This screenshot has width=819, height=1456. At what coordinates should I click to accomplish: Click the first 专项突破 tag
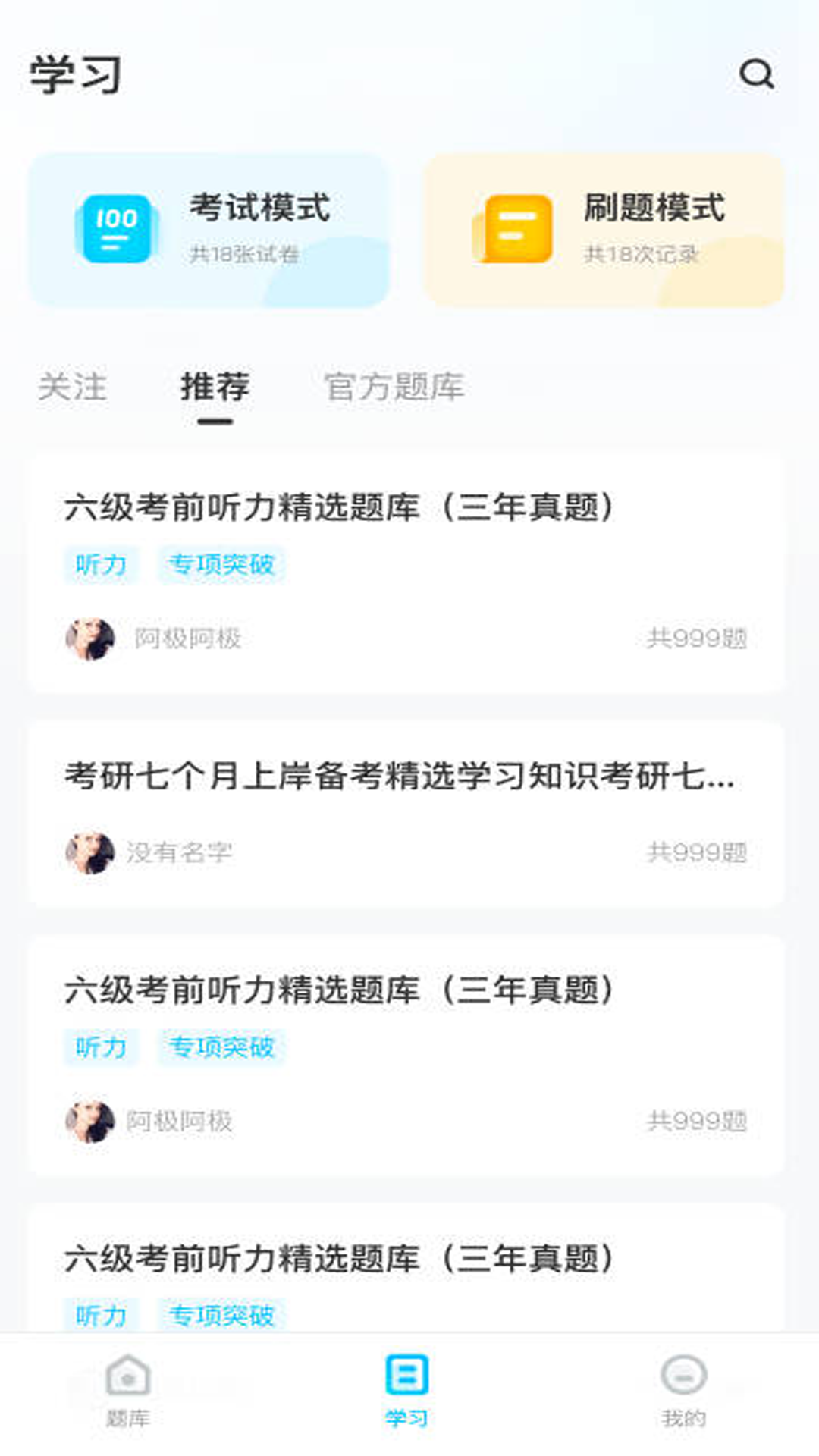(223, 564)
